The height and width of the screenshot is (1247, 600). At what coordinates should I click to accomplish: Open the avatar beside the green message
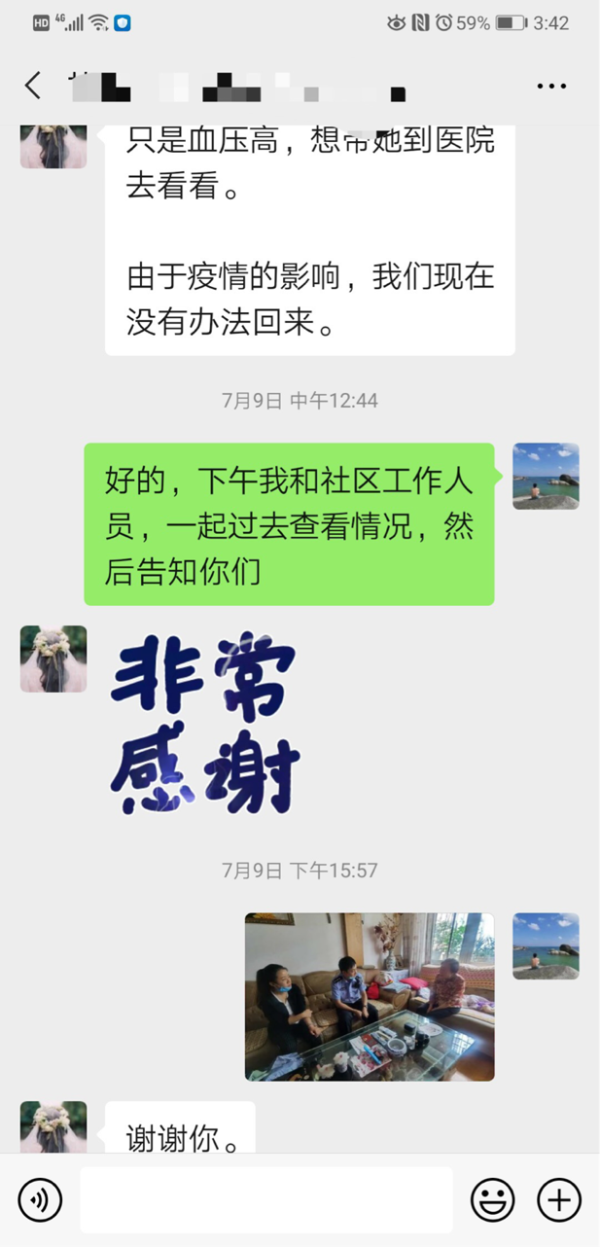(x=545, y=476)
